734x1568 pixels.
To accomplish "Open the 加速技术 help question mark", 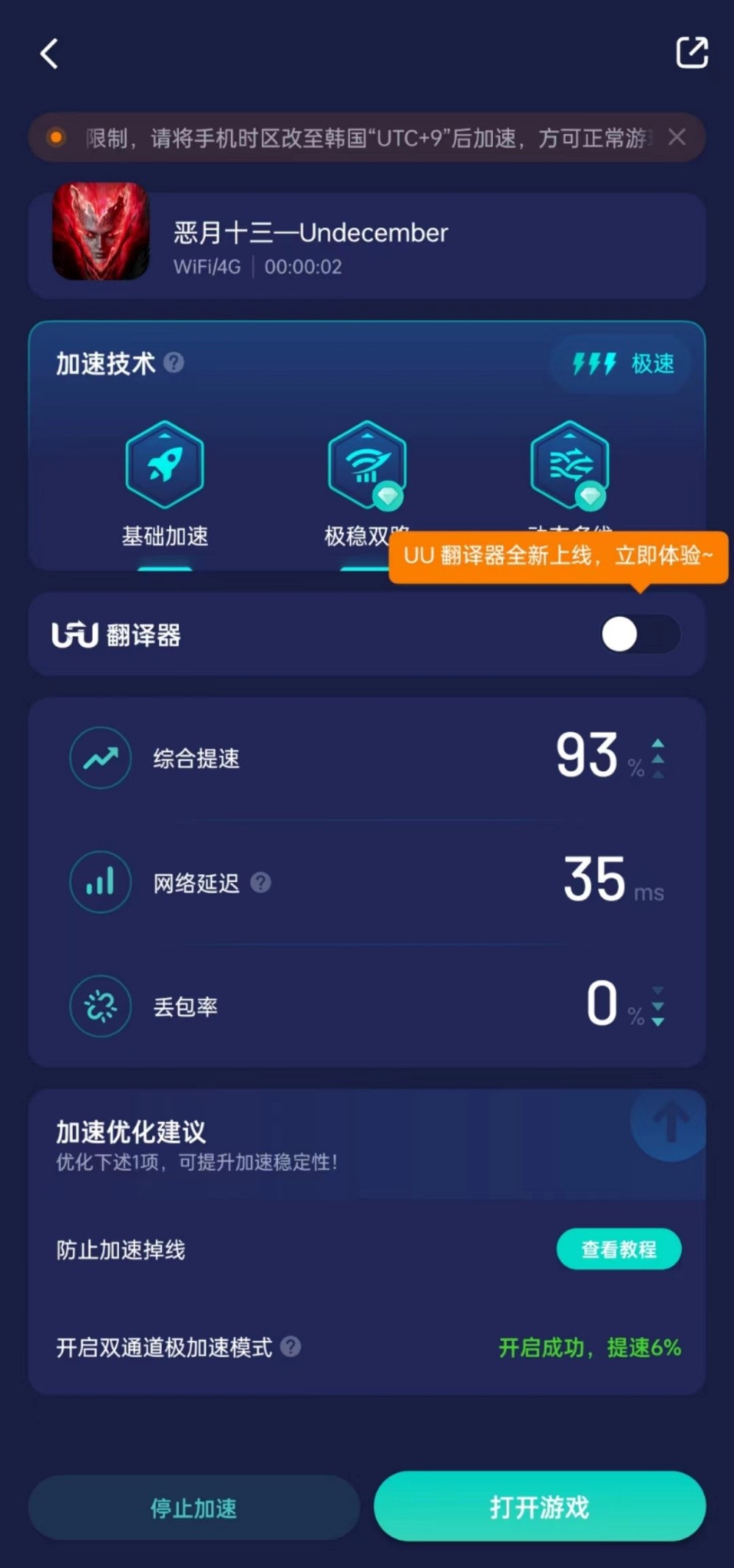I will pos(174,364).
